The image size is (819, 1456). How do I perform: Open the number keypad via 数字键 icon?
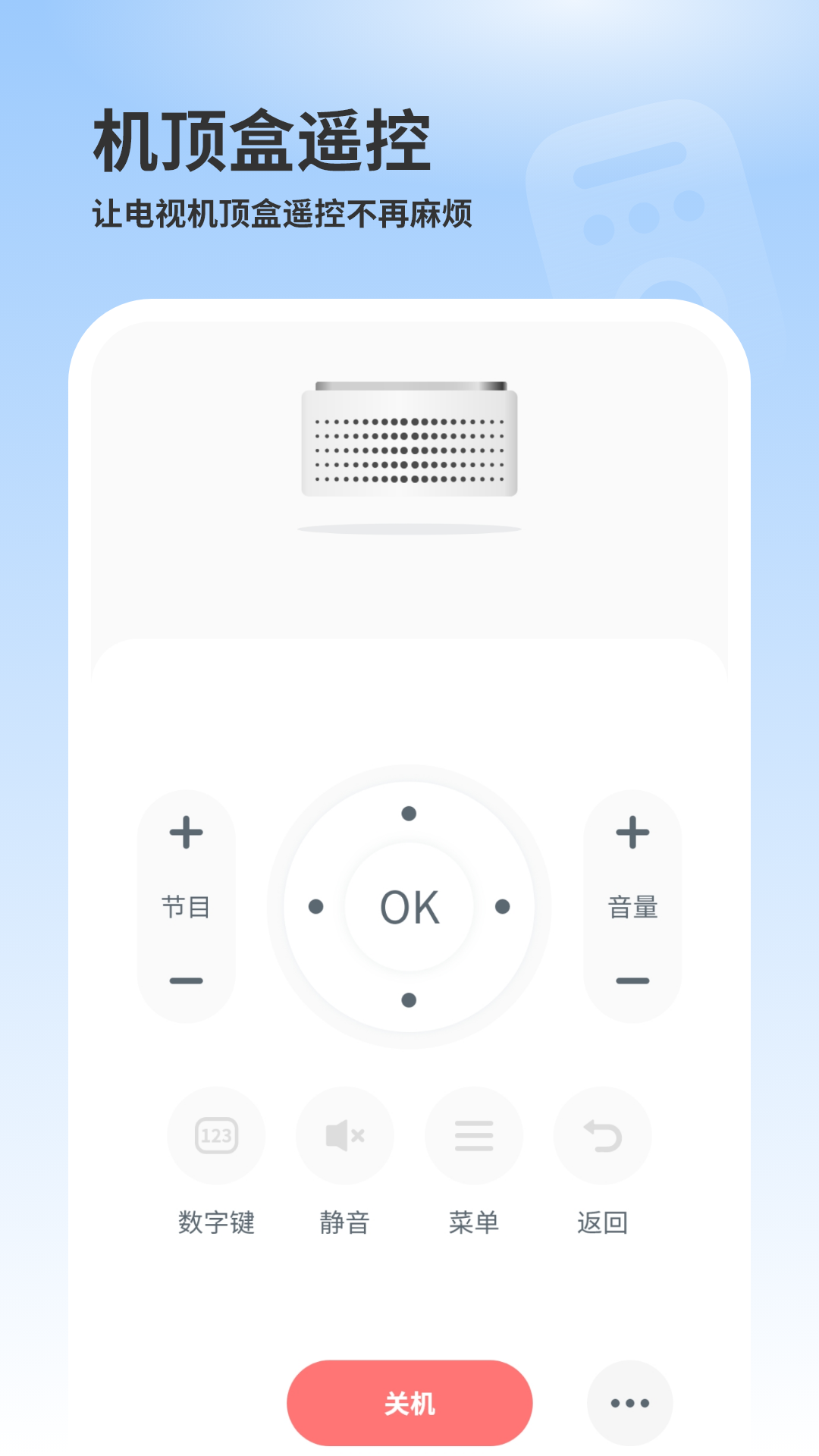click(x=216, y=1136)
